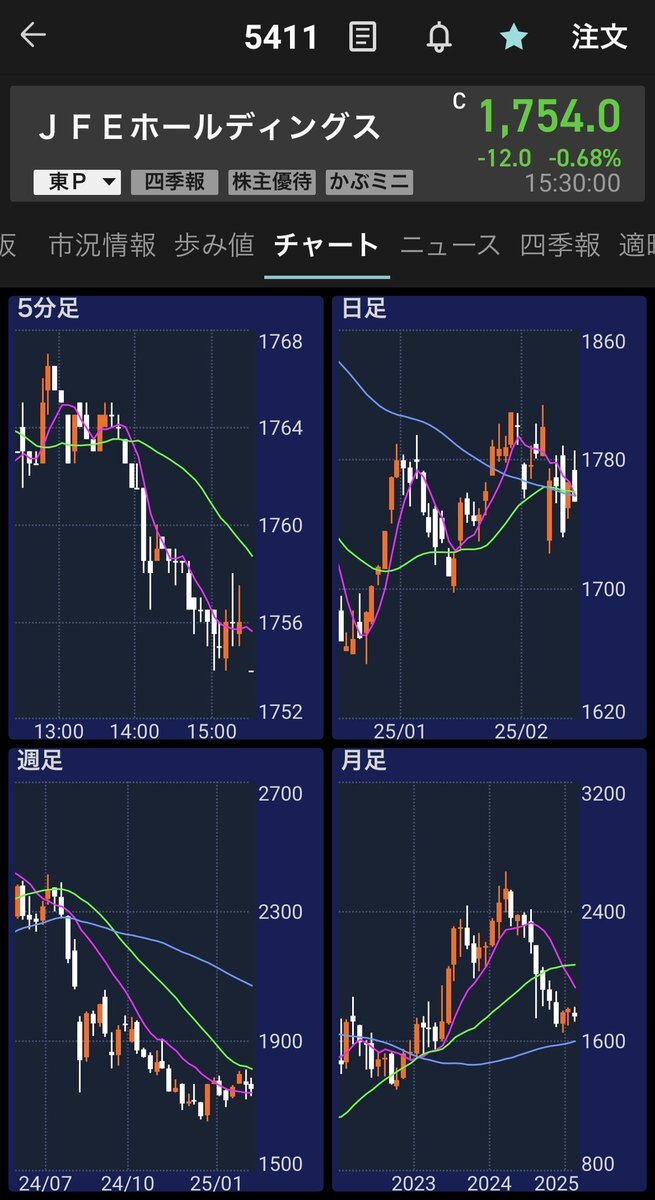Switch to the 市況情報 tab
Screen dimensions: 655x1200
(102, 245)
